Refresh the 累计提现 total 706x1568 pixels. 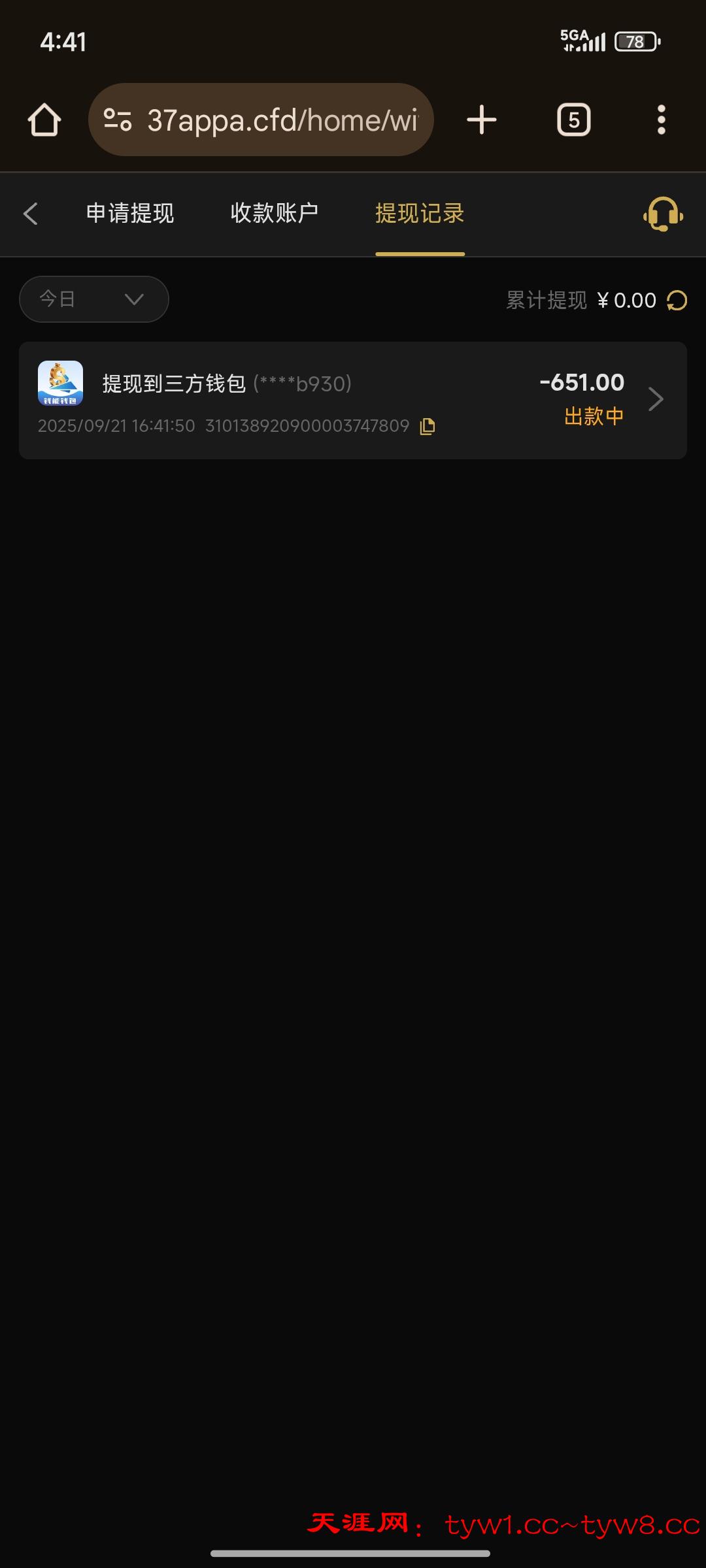677,301
